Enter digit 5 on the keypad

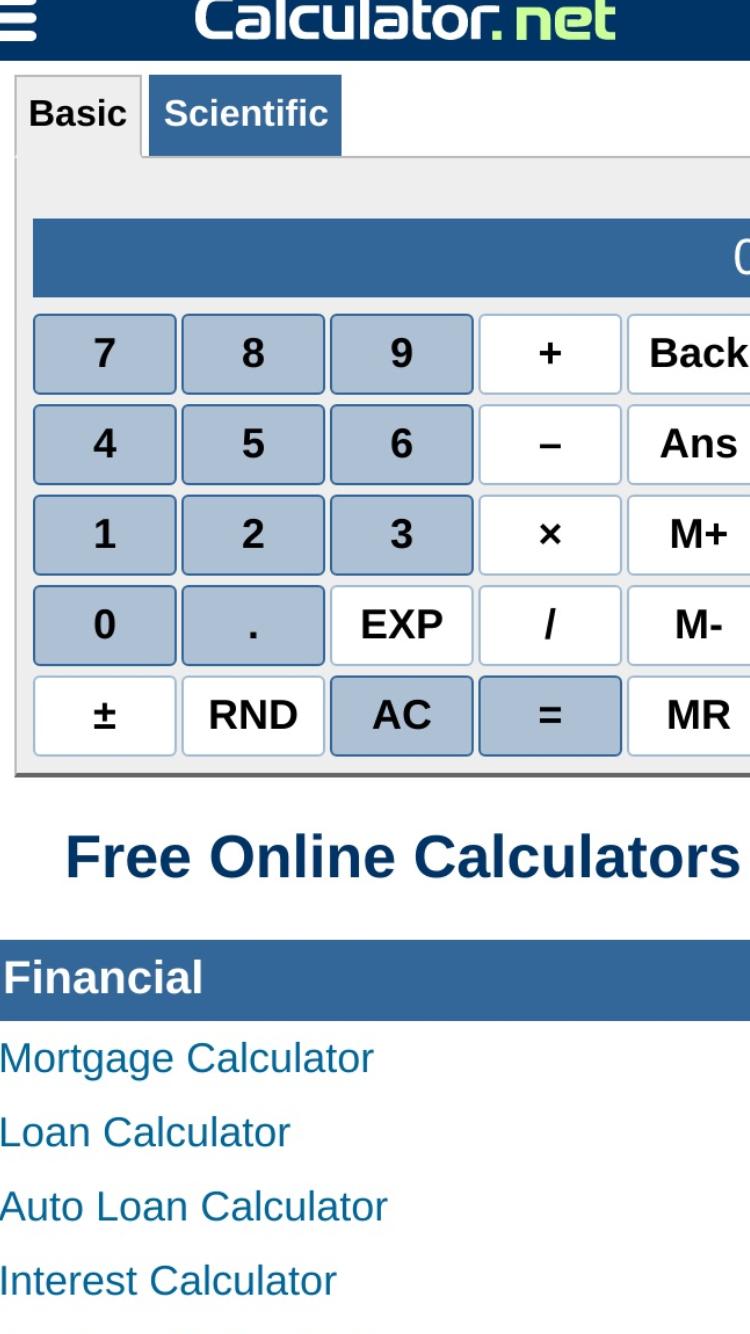253,444
